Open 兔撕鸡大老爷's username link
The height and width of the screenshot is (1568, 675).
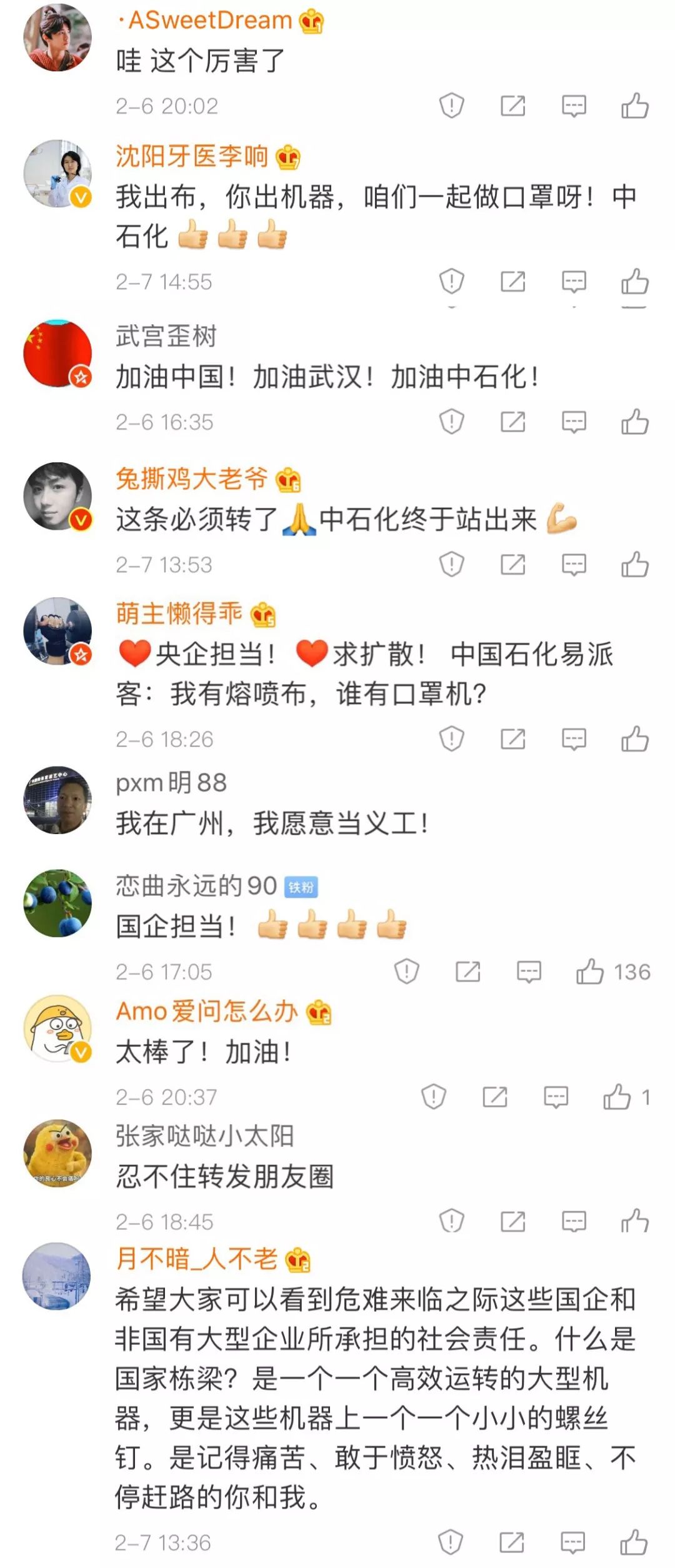point(191,479)
